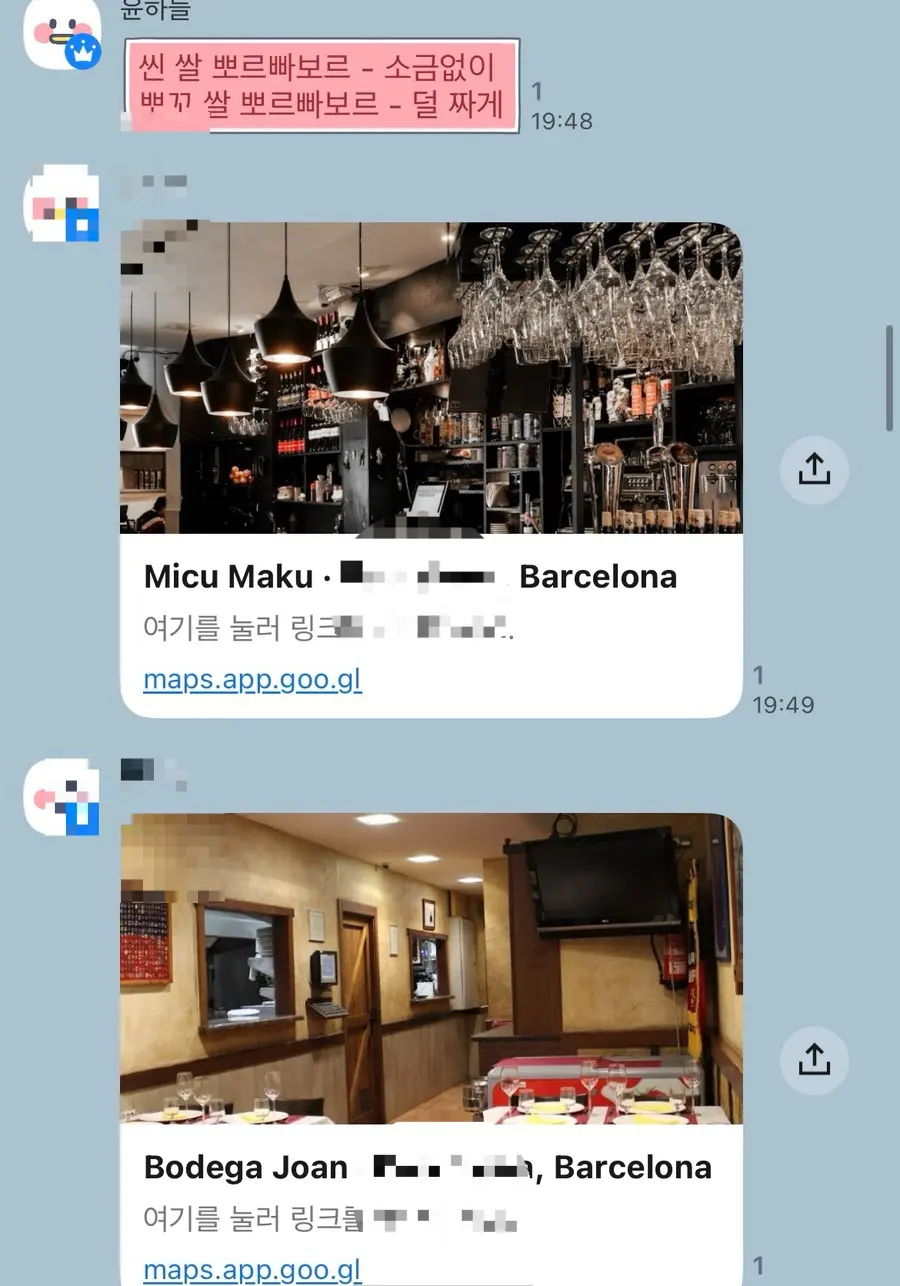
Task: Share the Bodega Joan message
Action: pos(814,1059)
